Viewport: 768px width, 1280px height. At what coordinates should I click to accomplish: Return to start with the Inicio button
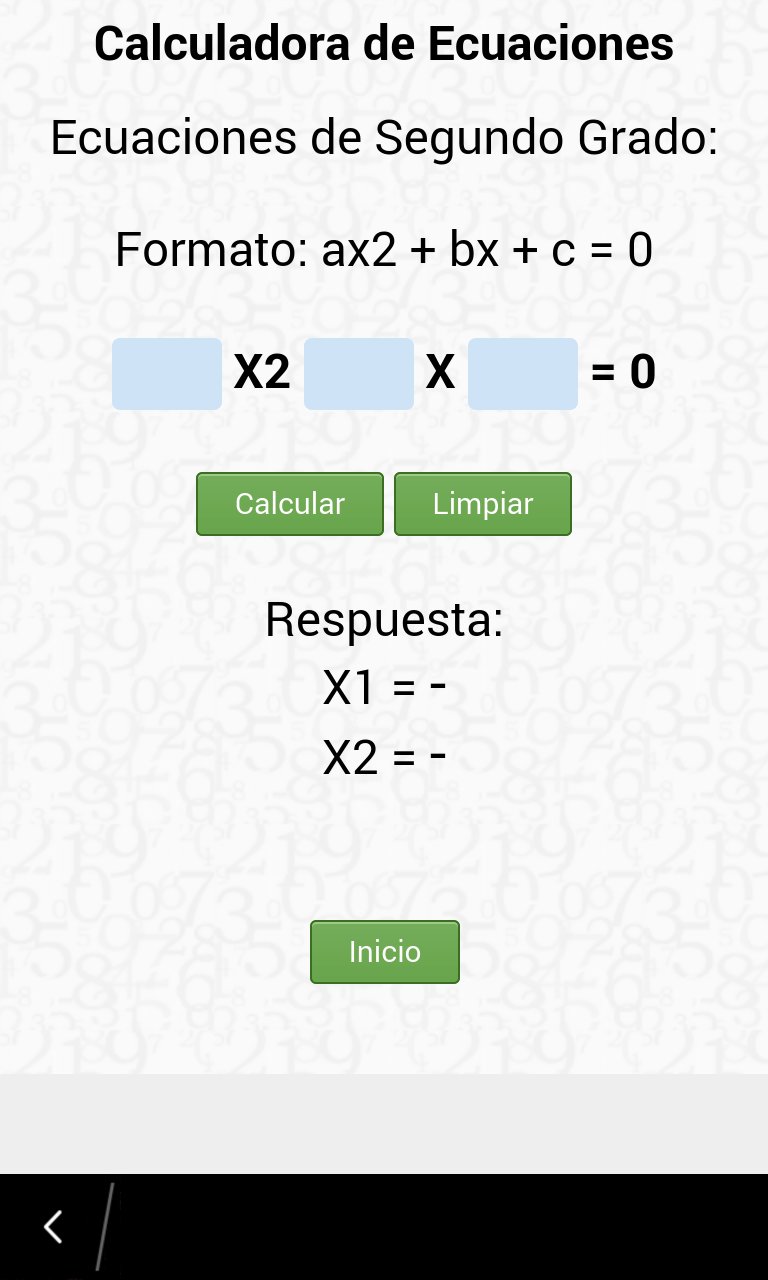click(x=385, y=952)
